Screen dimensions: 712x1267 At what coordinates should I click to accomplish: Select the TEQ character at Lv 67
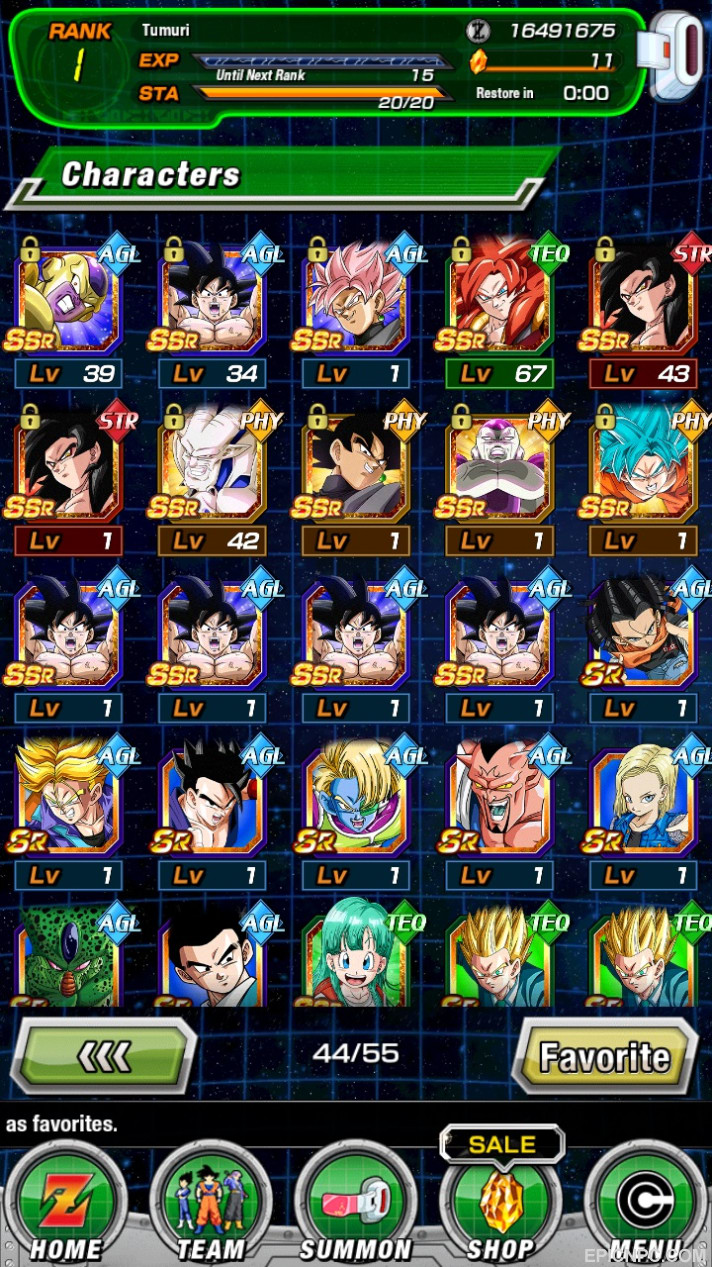498,312
